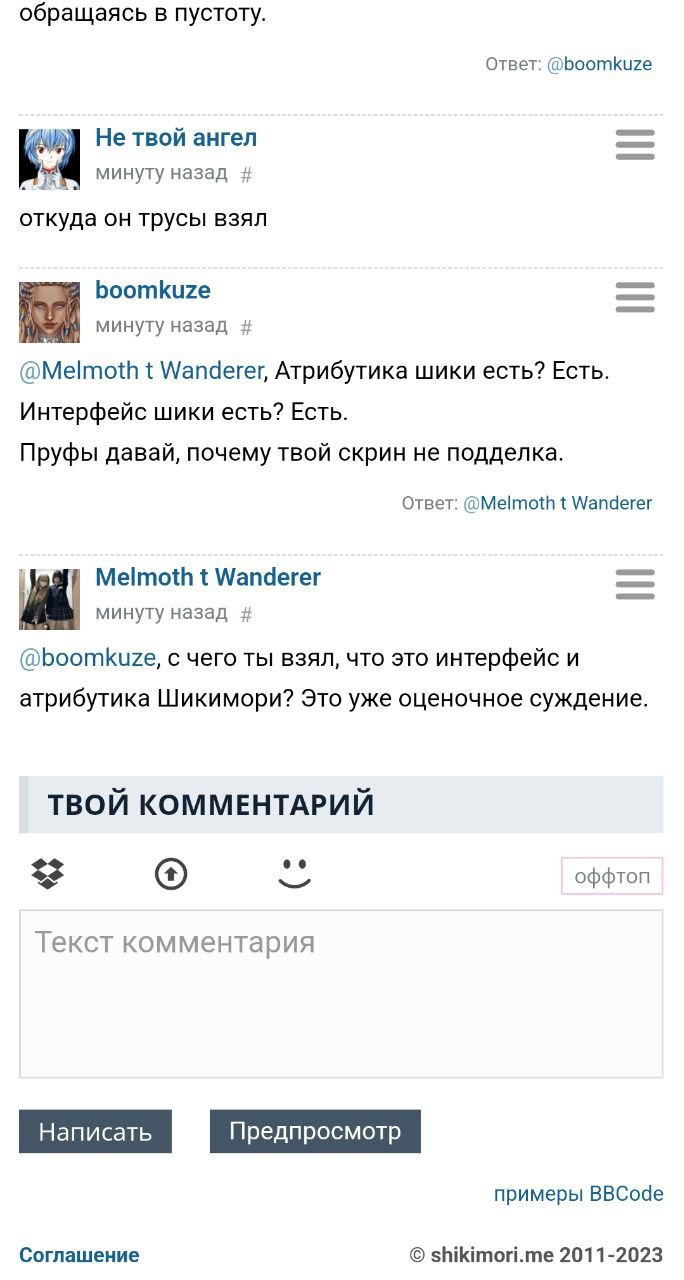View the boomkuze profile from comment header
Viewport: 684px width, 1280px height.
(153, 290)
